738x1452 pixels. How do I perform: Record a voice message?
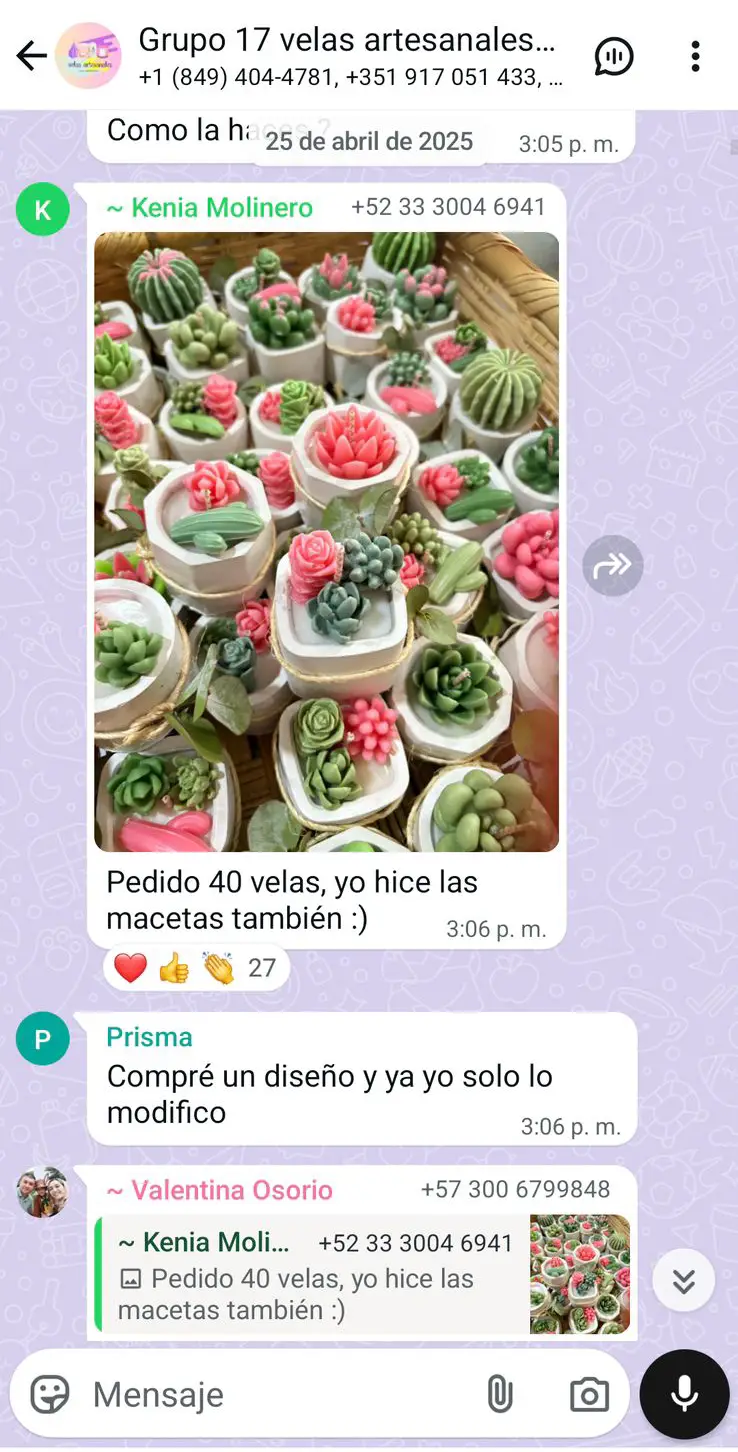coord(684,1394)
